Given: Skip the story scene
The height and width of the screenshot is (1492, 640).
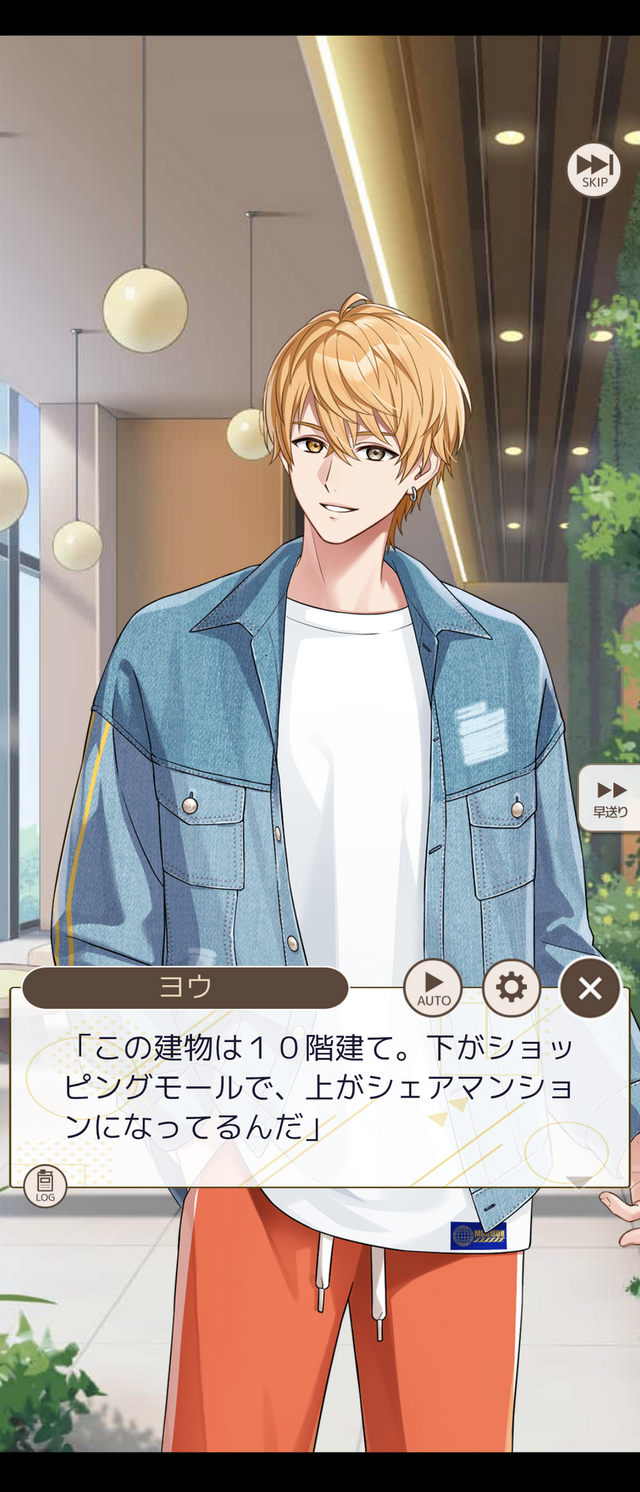Looking at the screenshot, I should click(x=594, y=170).
